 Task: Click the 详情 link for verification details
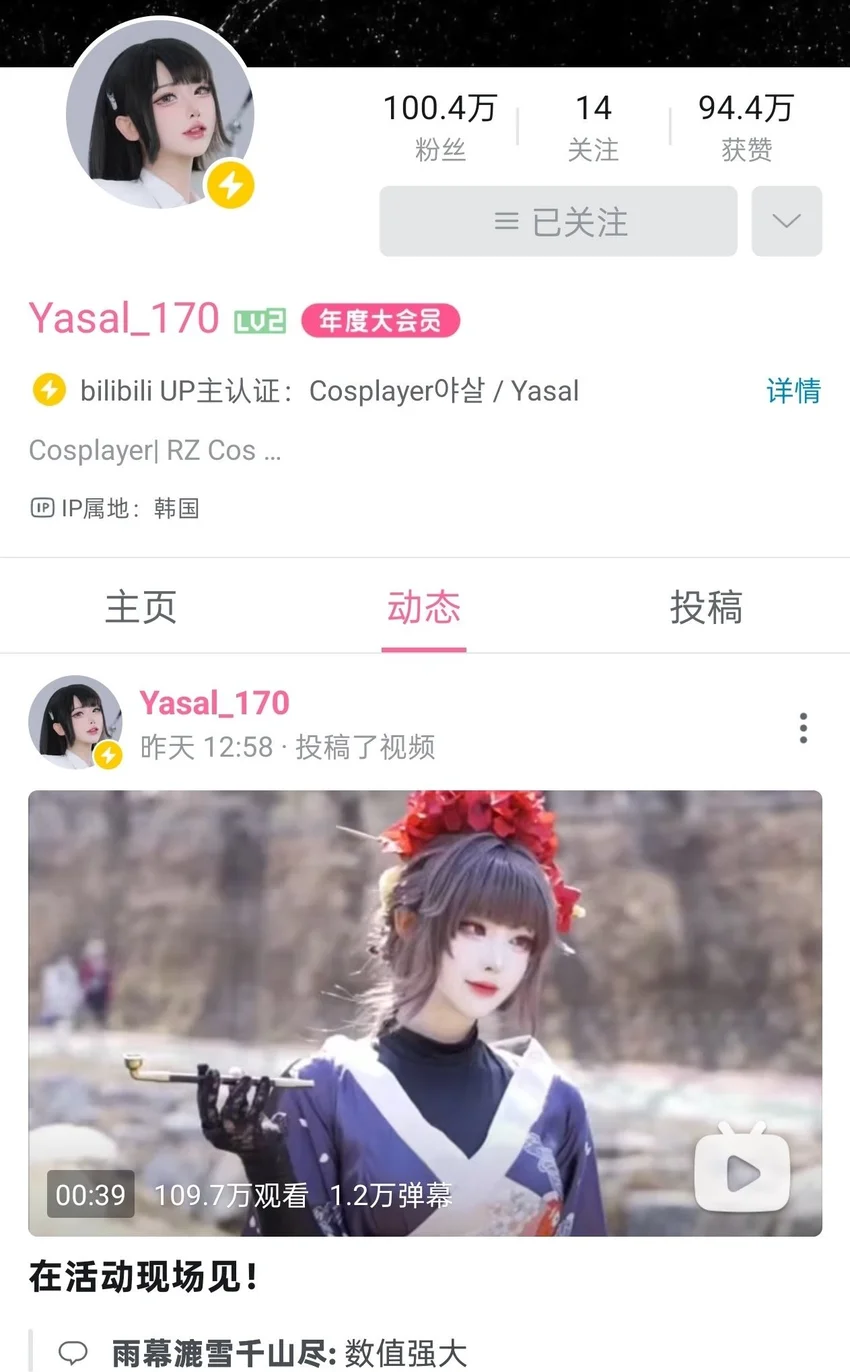tap(793, 390)
